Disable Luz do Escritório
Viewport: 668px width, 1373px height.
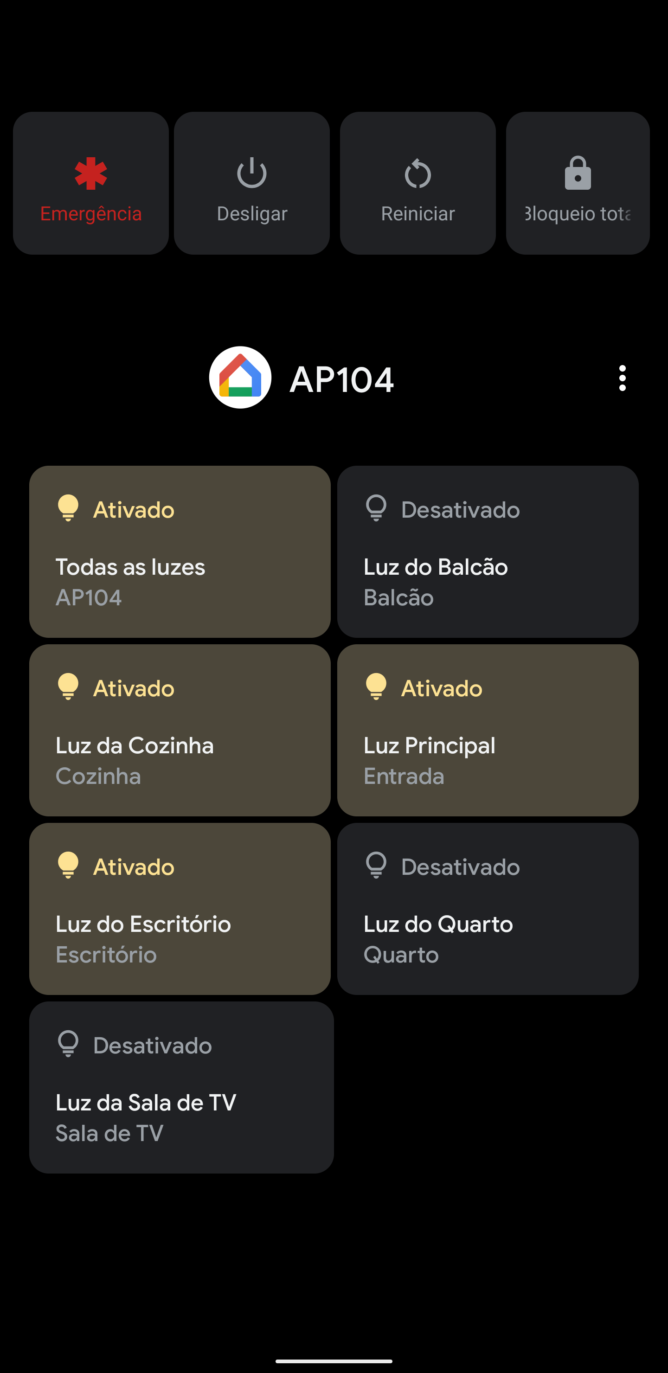(180, 909)
